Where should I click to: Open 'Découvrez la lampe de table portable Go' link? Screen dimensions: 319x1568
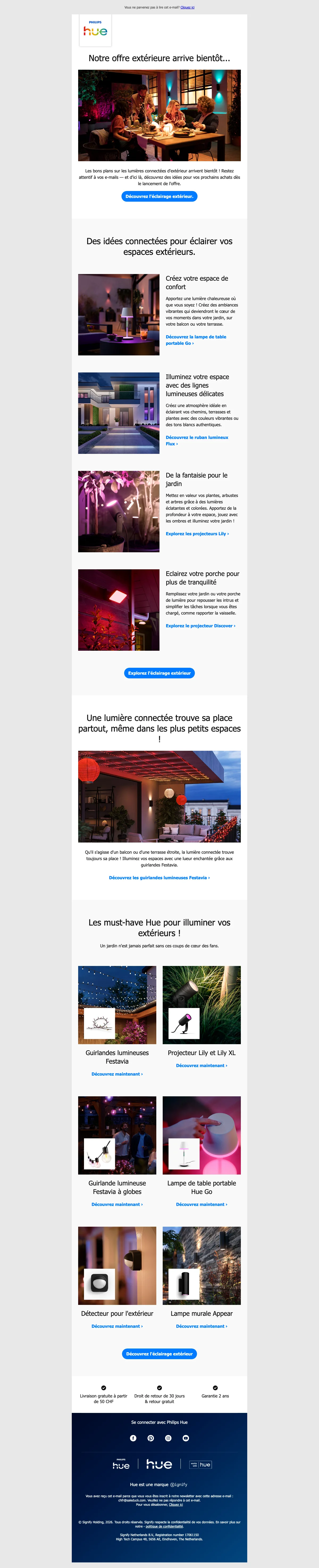[x=195, y=340]
